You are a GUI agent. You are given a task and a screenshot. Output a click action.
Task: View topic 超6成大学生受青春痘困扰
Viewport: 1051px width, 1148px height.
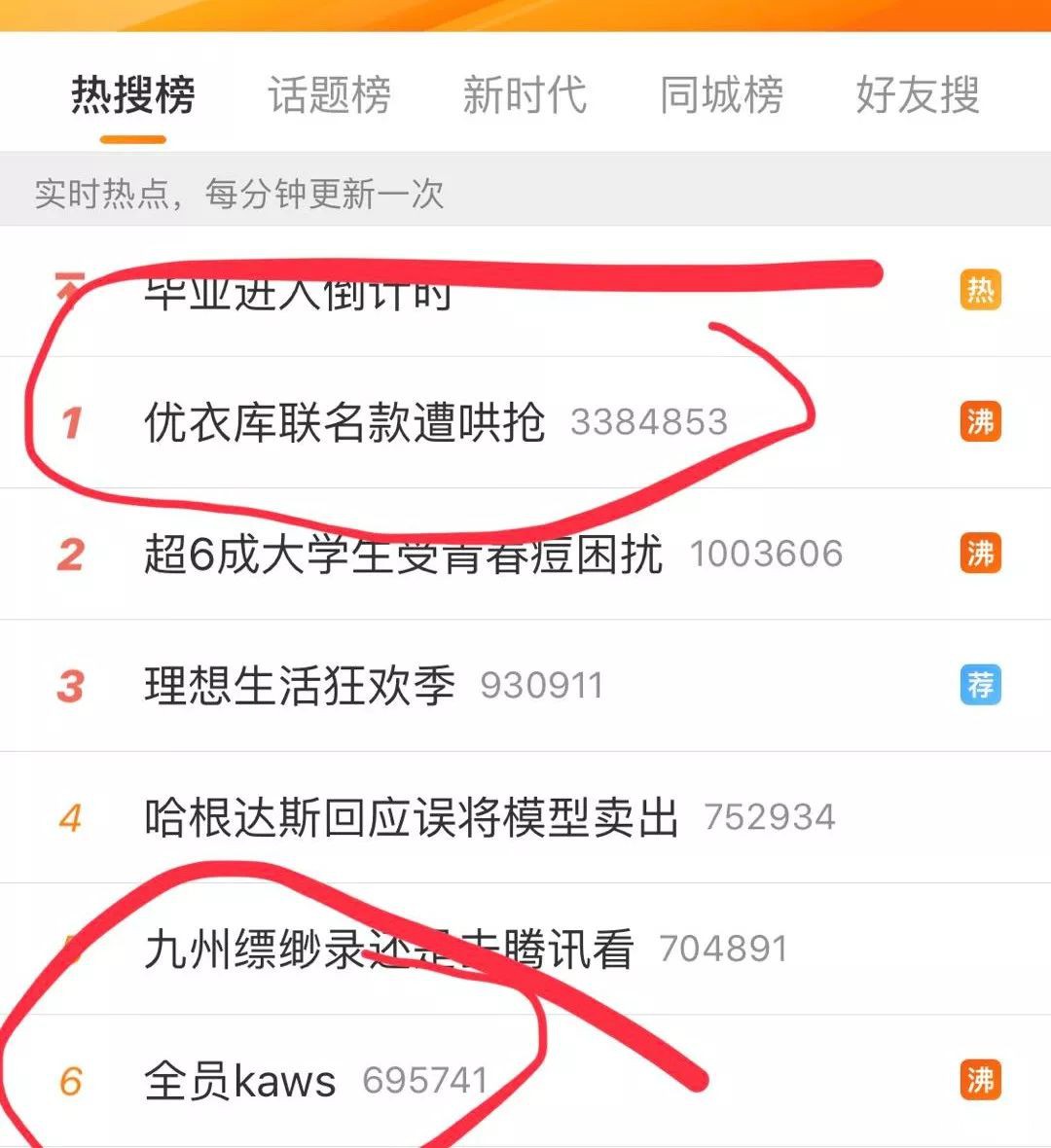(x=403, y=555)
